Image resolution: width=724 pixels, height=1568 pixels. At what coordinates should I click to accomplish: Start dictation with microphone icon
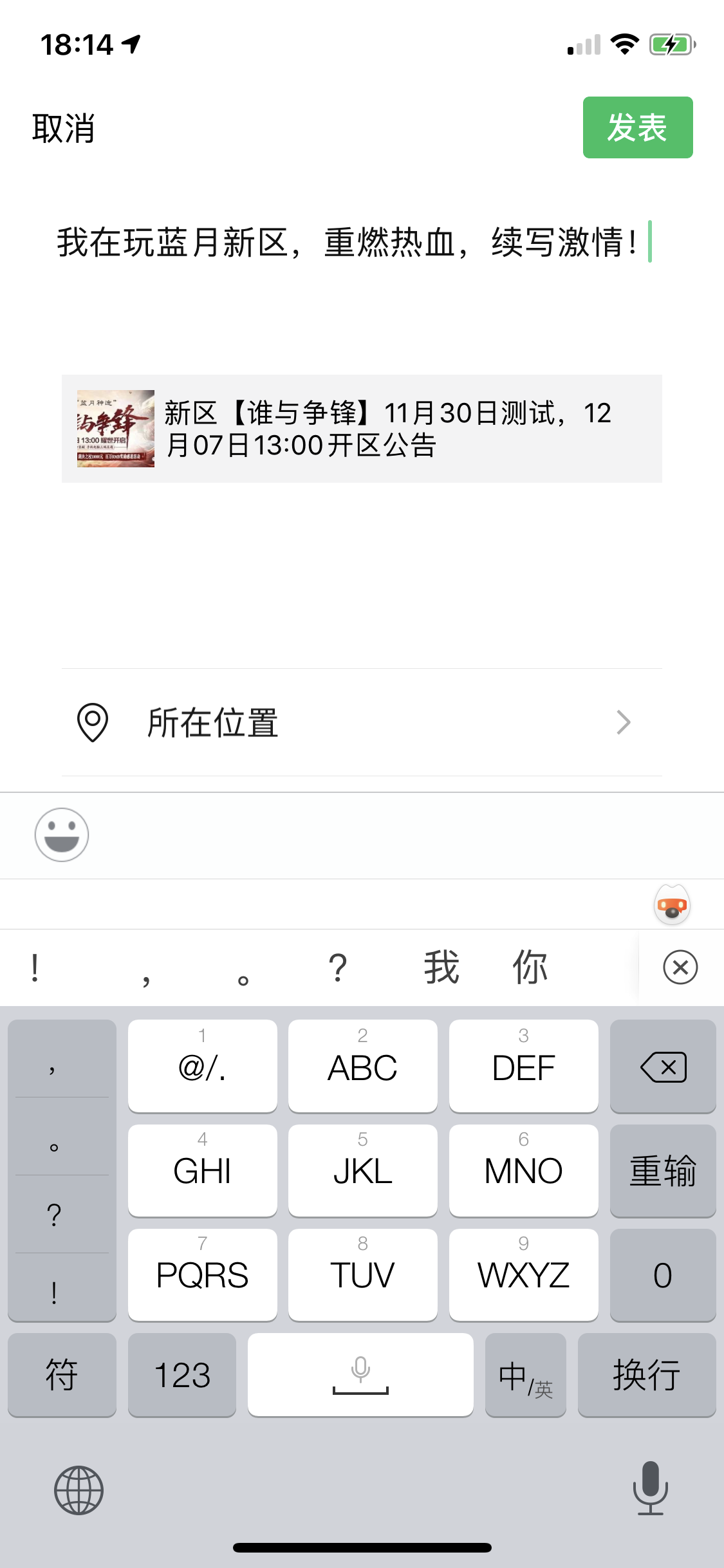(x=650, y=1488)
